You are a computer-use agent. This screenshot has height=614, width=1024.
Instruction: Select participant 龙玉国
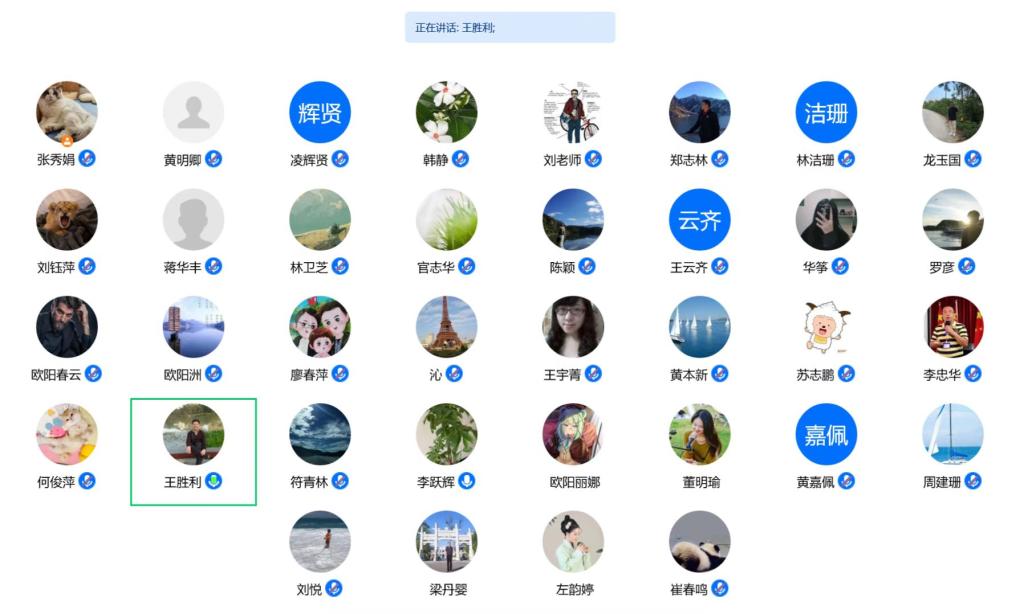(952, 112)
